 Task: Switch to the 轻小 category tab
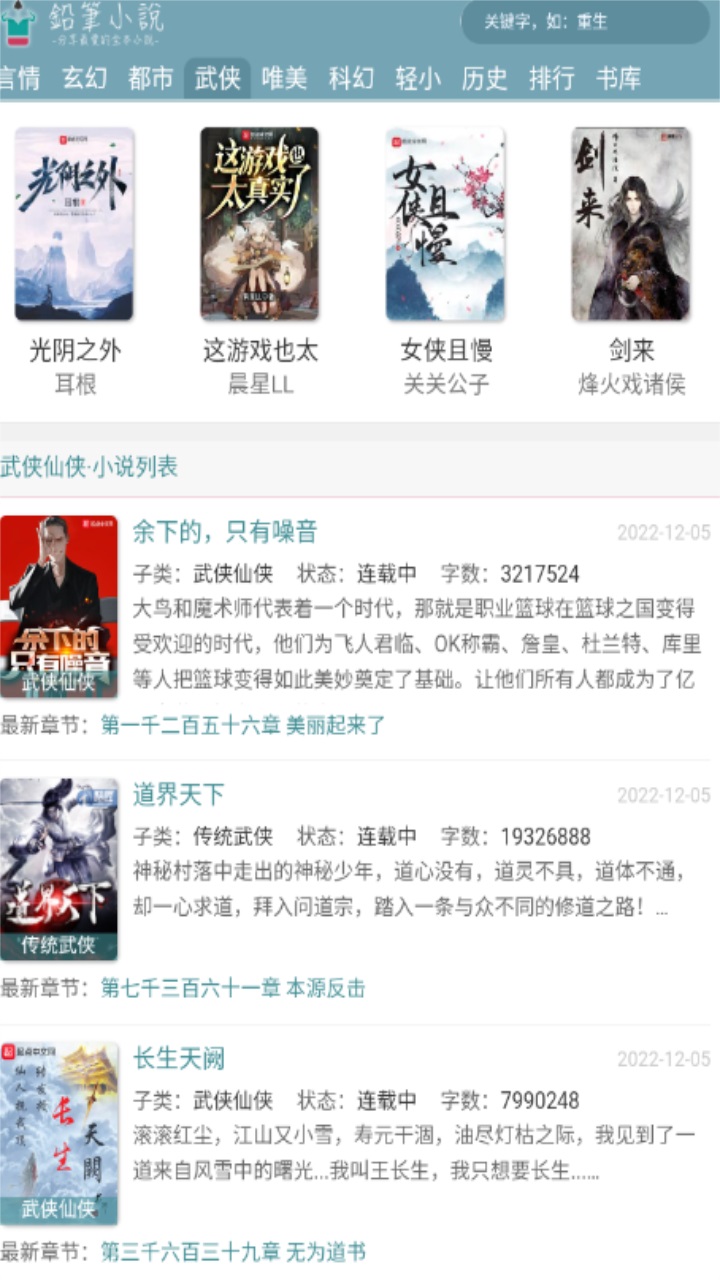(x=418, y=78)
